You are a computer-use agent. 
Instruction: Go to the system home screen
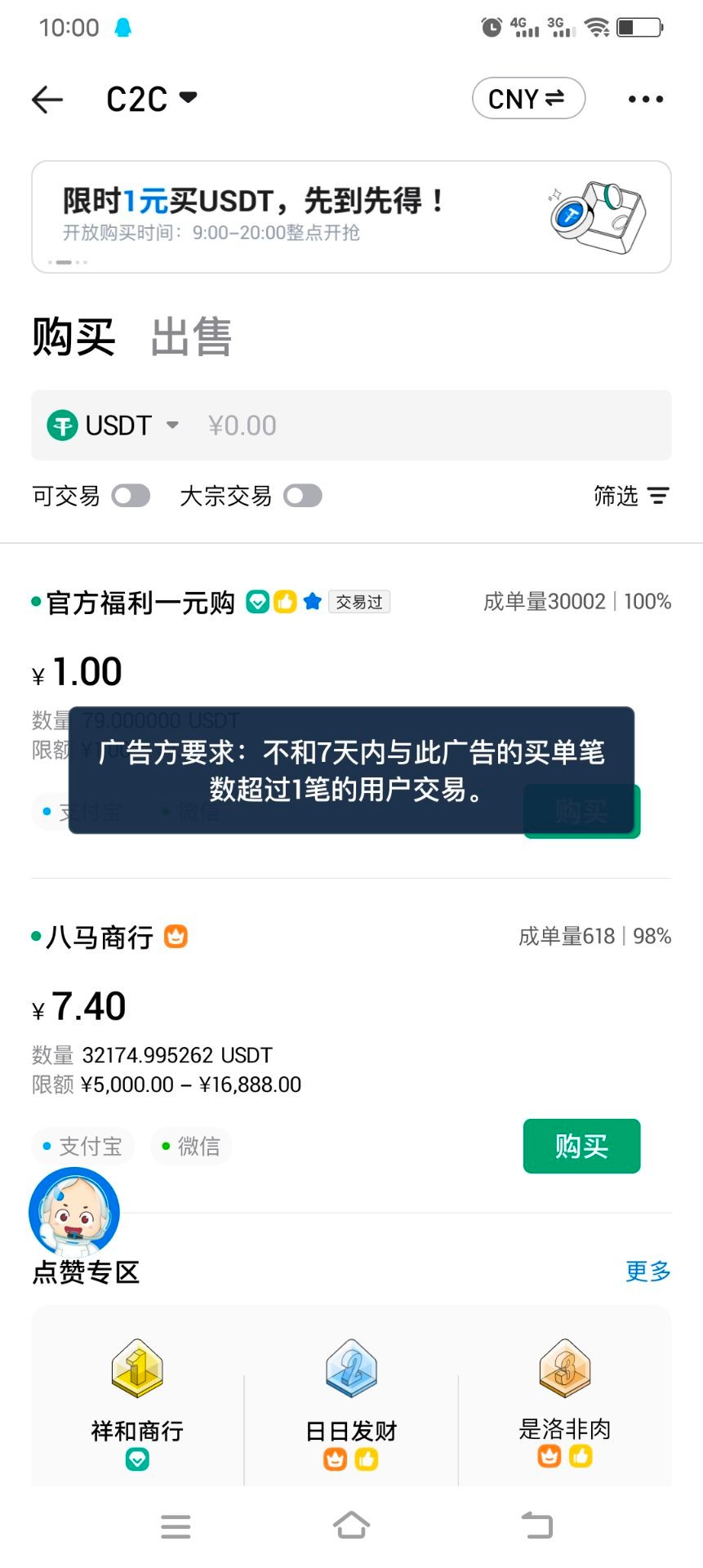coord(351,1525)
